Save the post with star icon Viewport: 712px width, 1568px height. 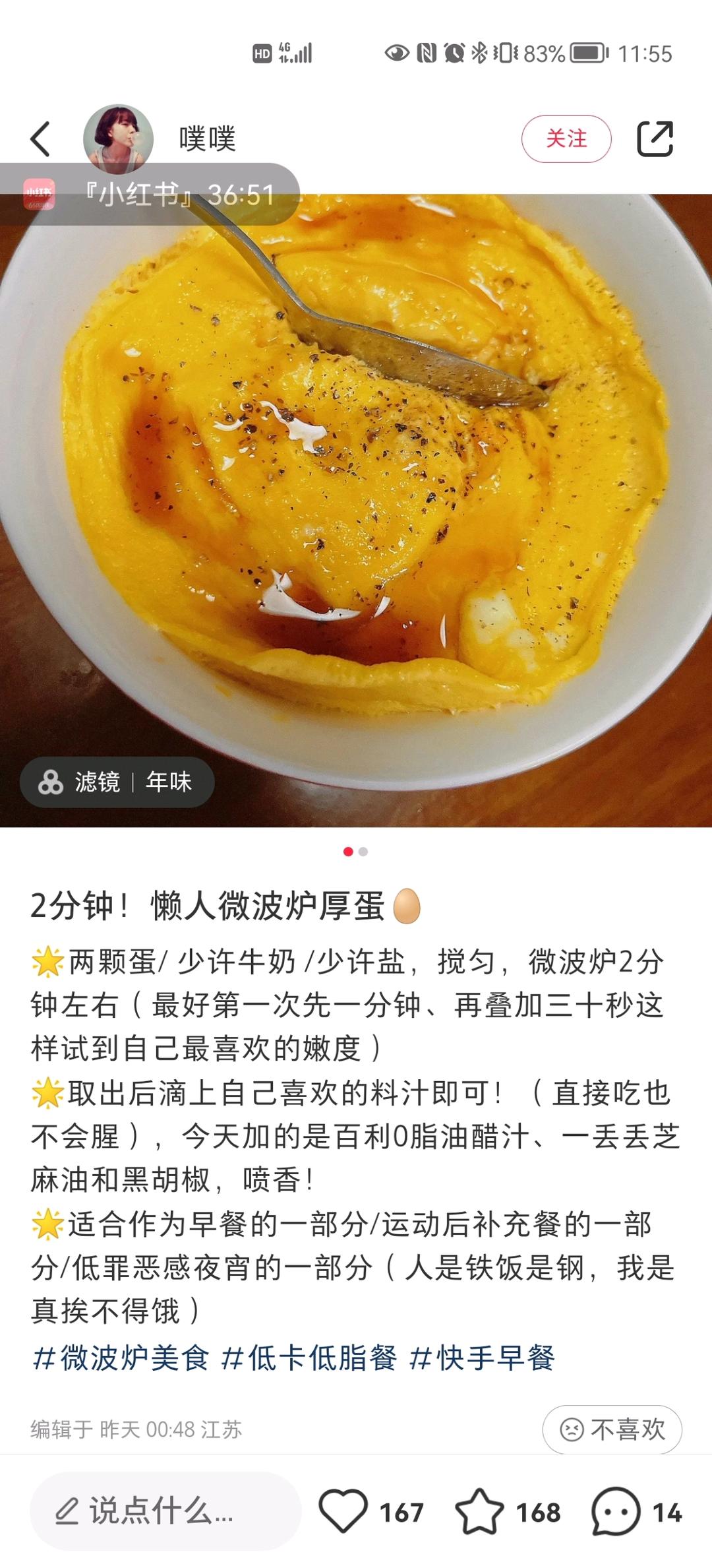coord(479,1511)
